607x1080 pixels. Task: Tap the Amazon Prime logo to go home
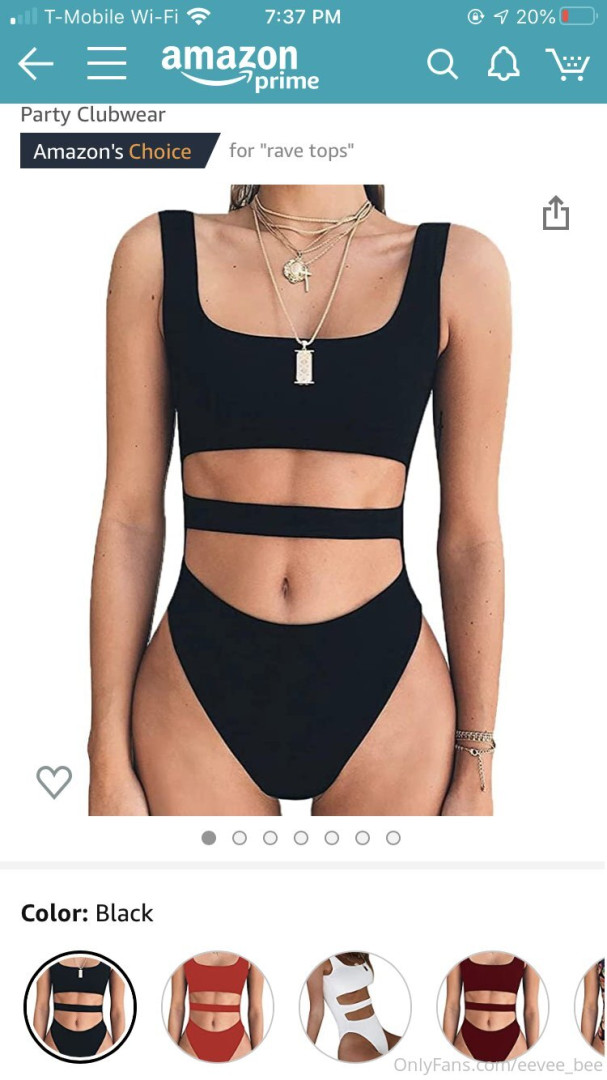click(240, 66)
